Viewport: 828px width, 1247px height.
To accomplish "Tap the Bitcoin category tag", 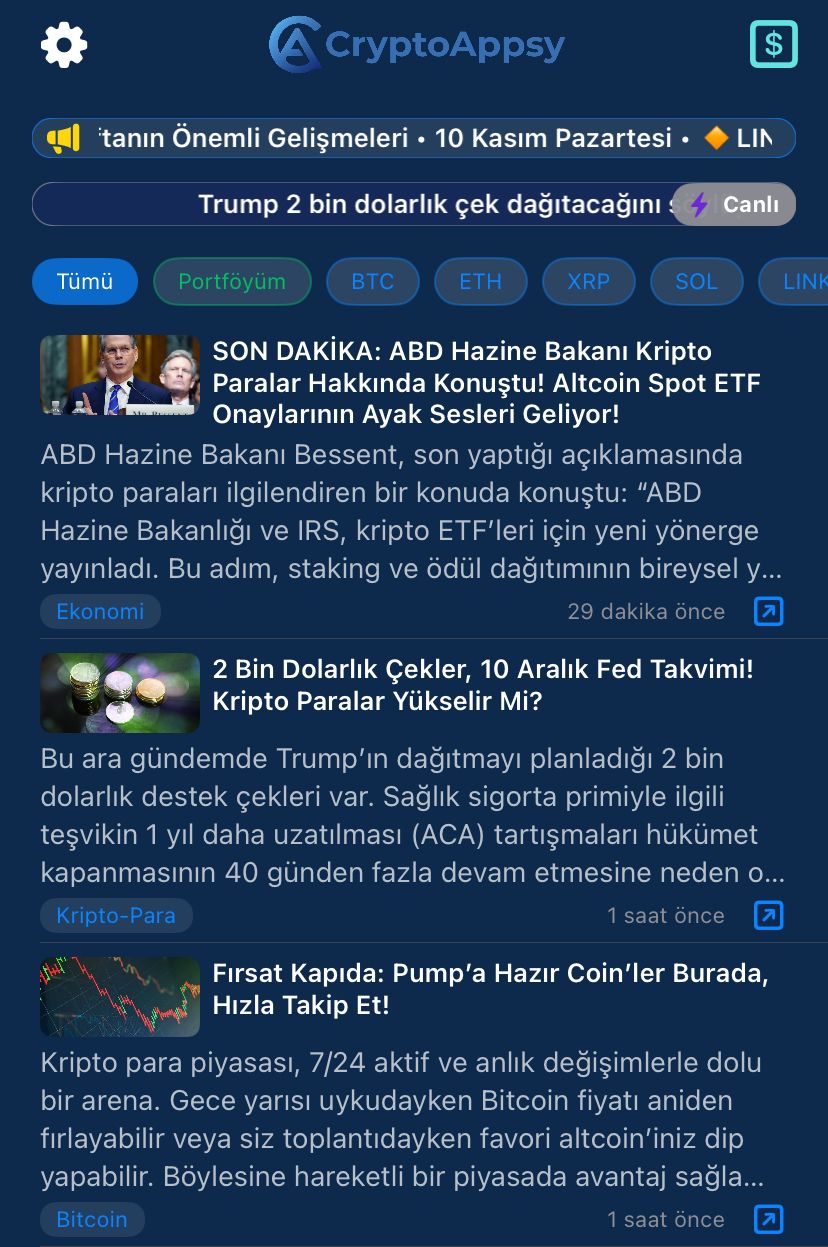I will [92, 1219].
